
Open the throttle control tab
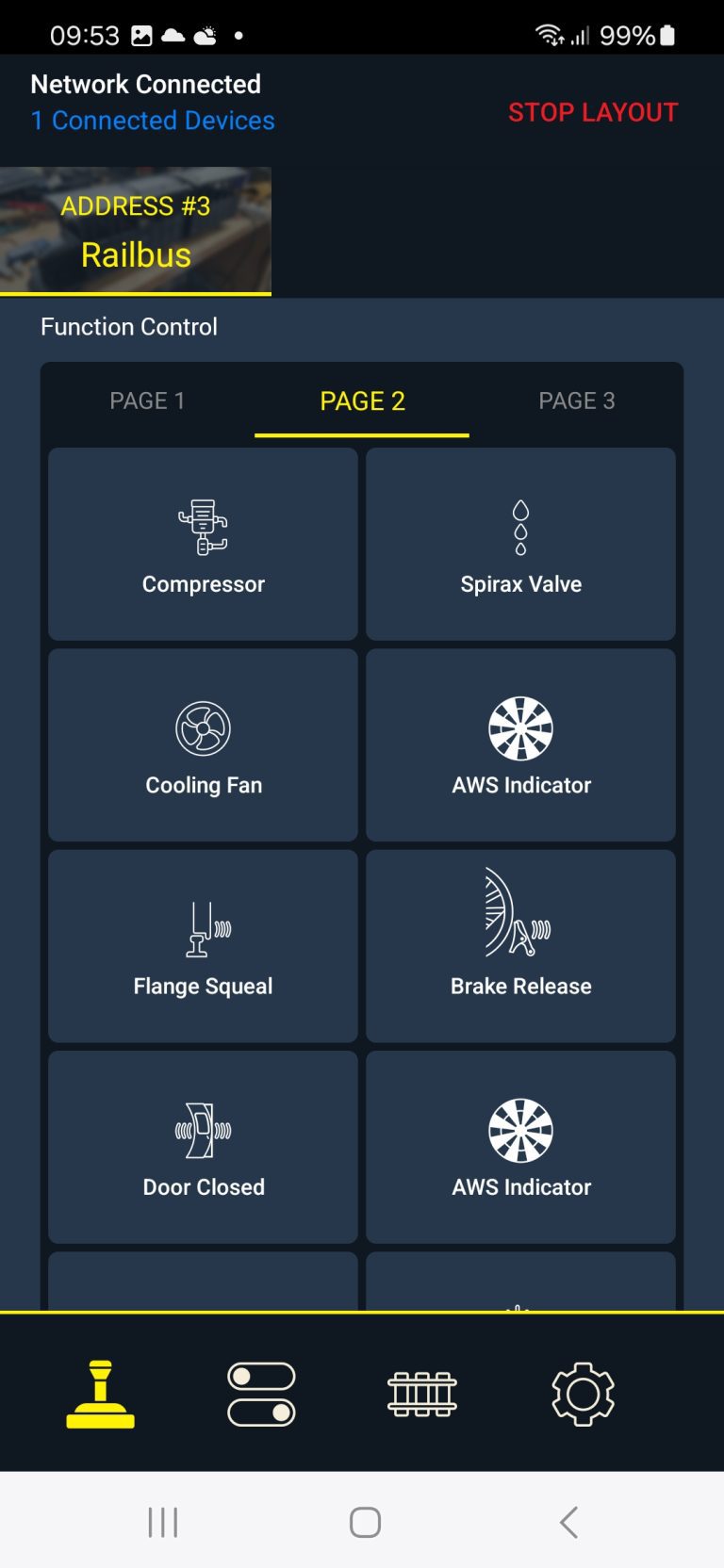pyautogui.click(x=101, y=1394)
